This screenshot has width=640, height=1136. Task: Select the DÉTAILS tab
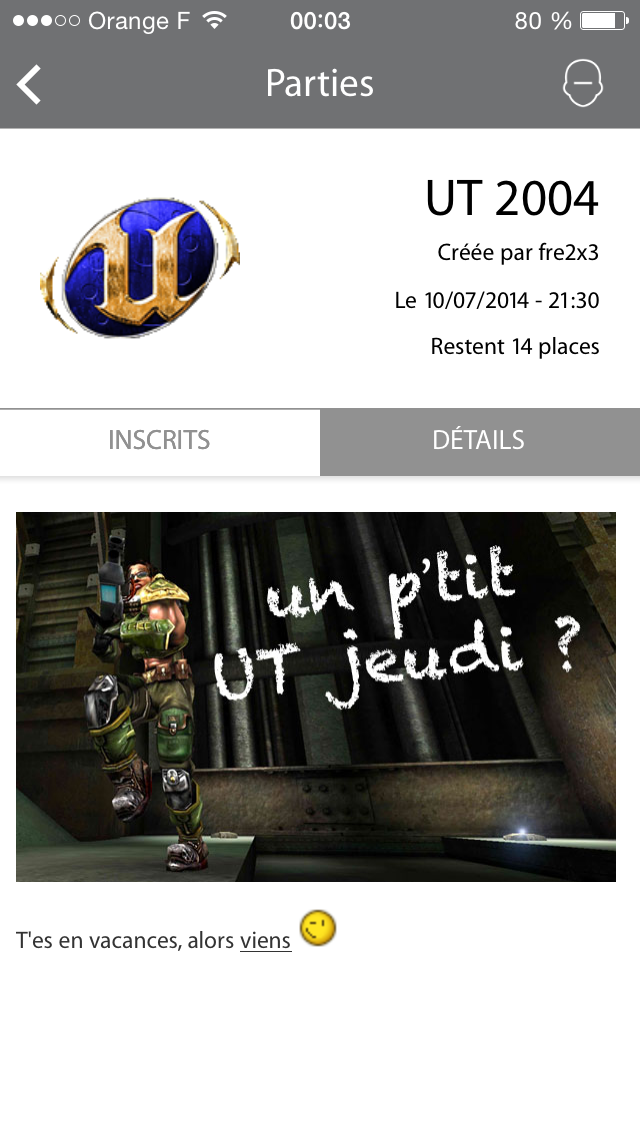(479, 440)
